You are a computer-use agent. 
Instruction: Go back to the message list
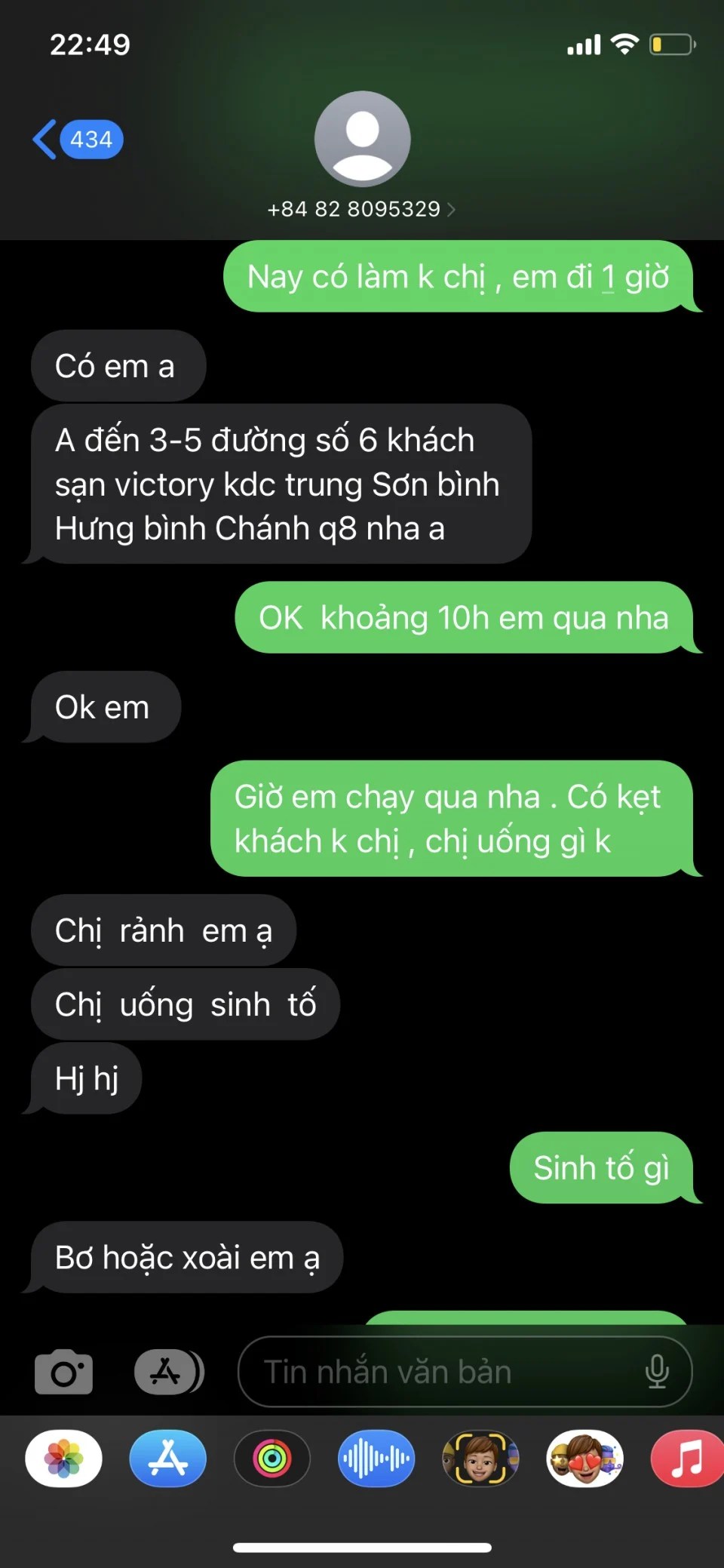tap(77, 140)
